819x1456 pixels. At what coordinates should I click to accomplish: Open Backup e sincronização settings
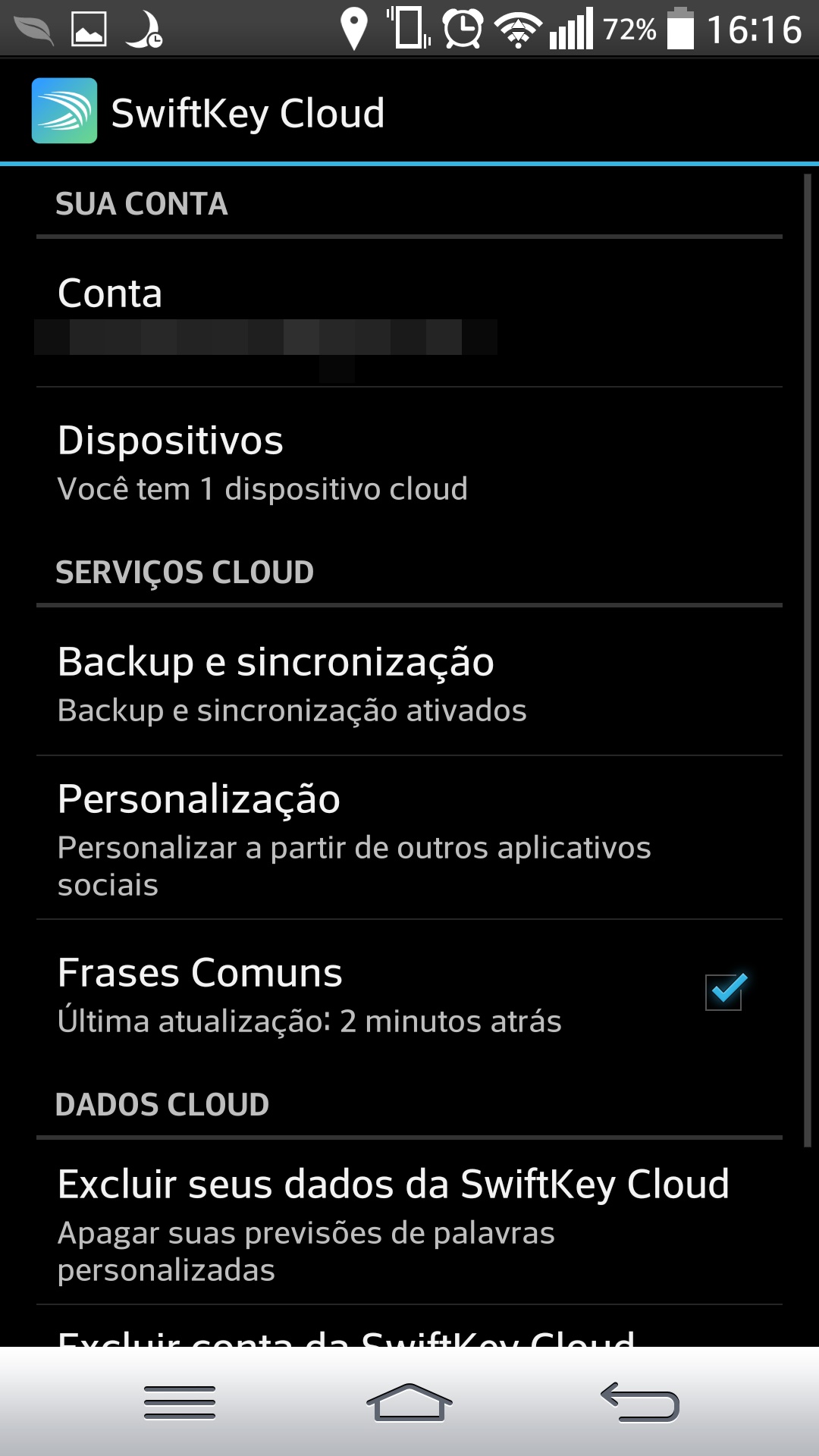click(409, 682)
